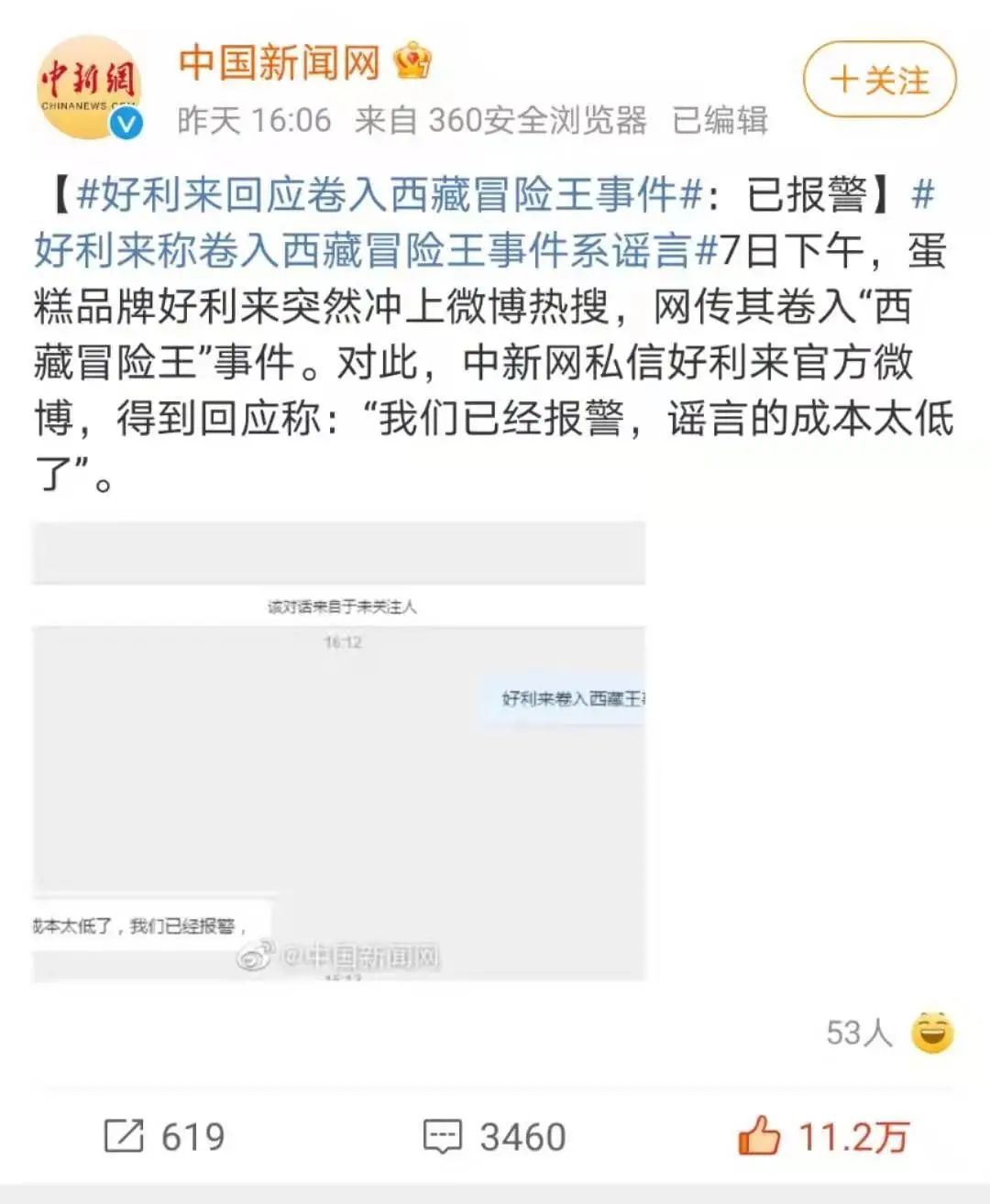View the attached chat screenshot image

[339, 751]
